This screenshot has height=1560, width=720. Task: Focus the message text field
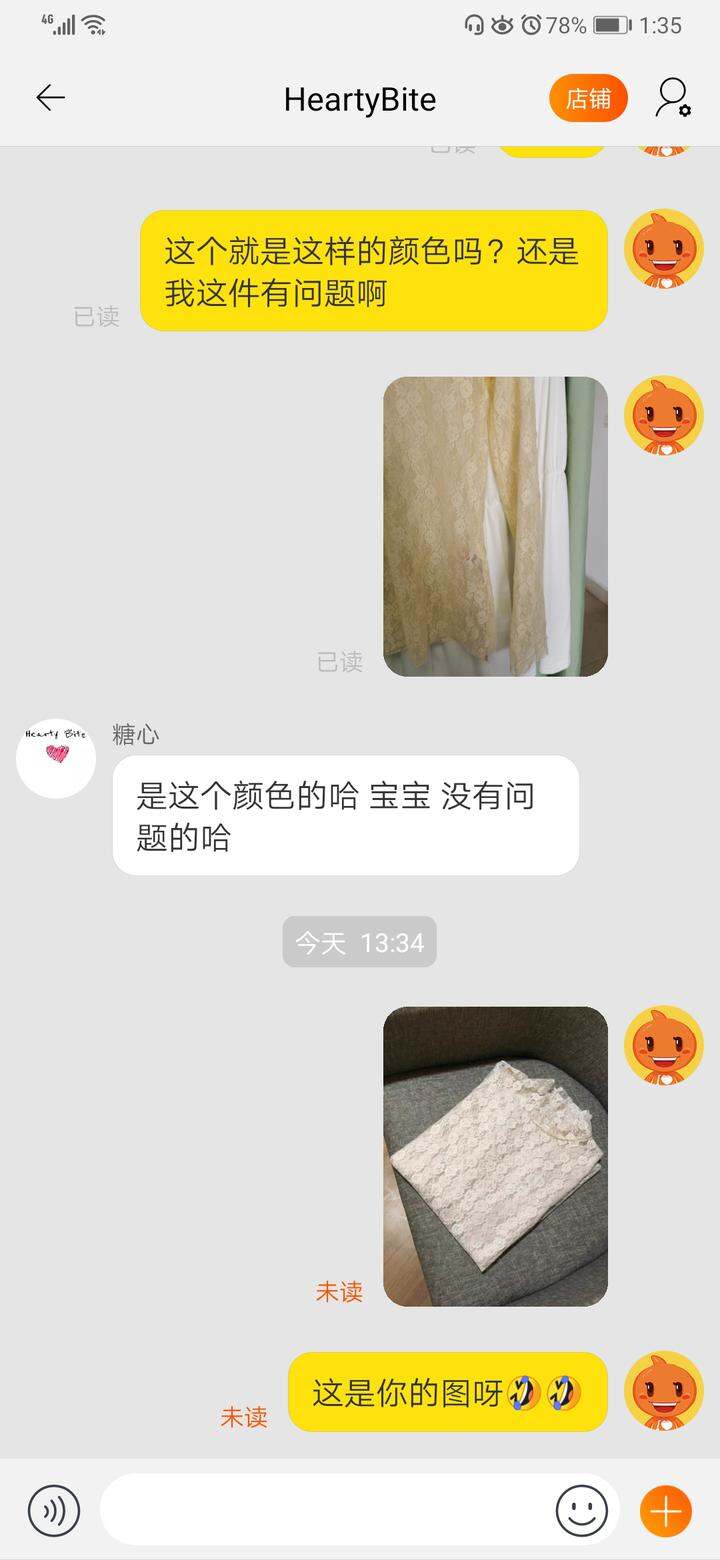click(x=325, y=1510)
